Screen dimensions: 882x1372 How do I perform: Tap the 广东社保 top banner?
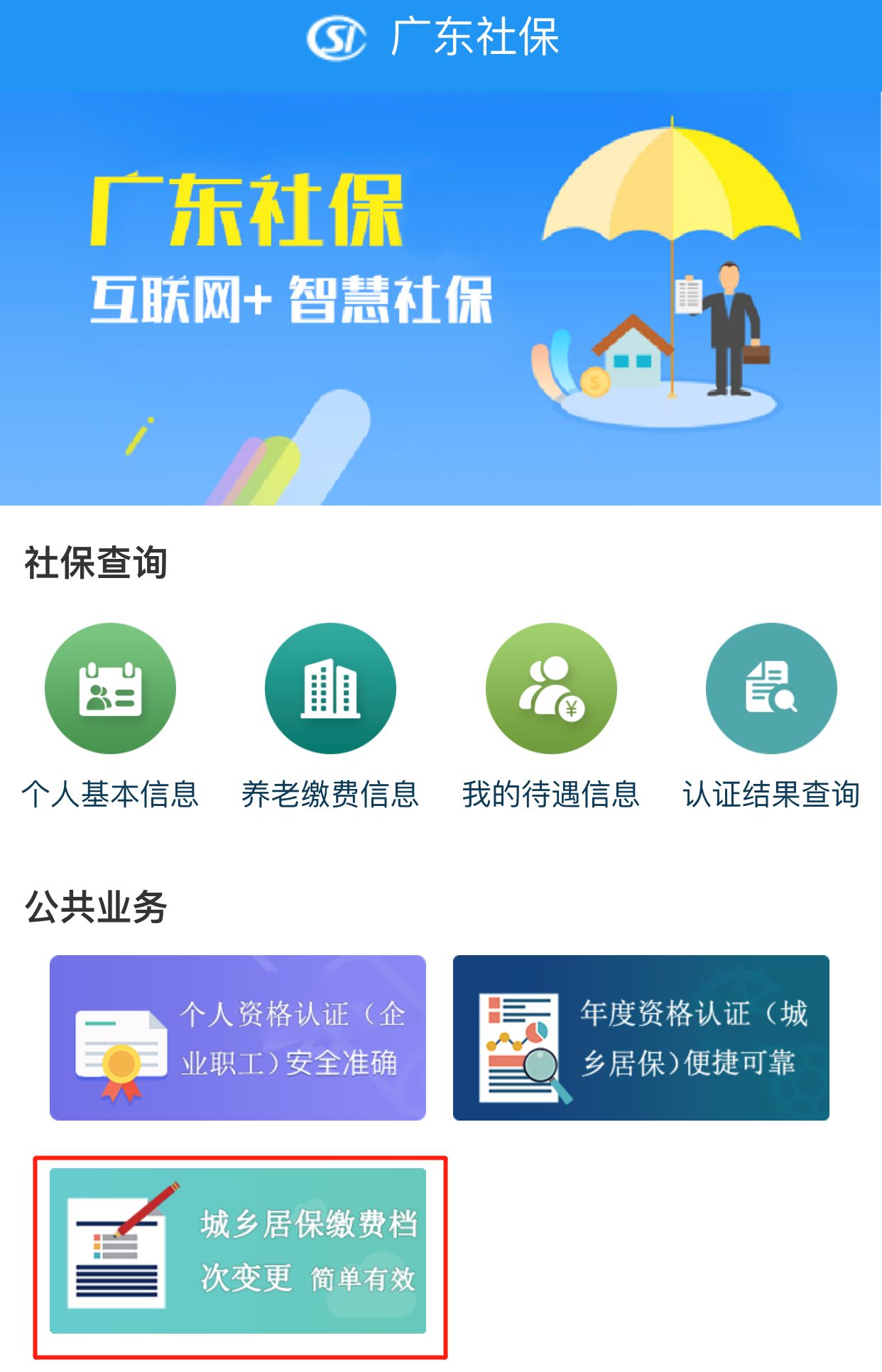click(x=440, y=298)
